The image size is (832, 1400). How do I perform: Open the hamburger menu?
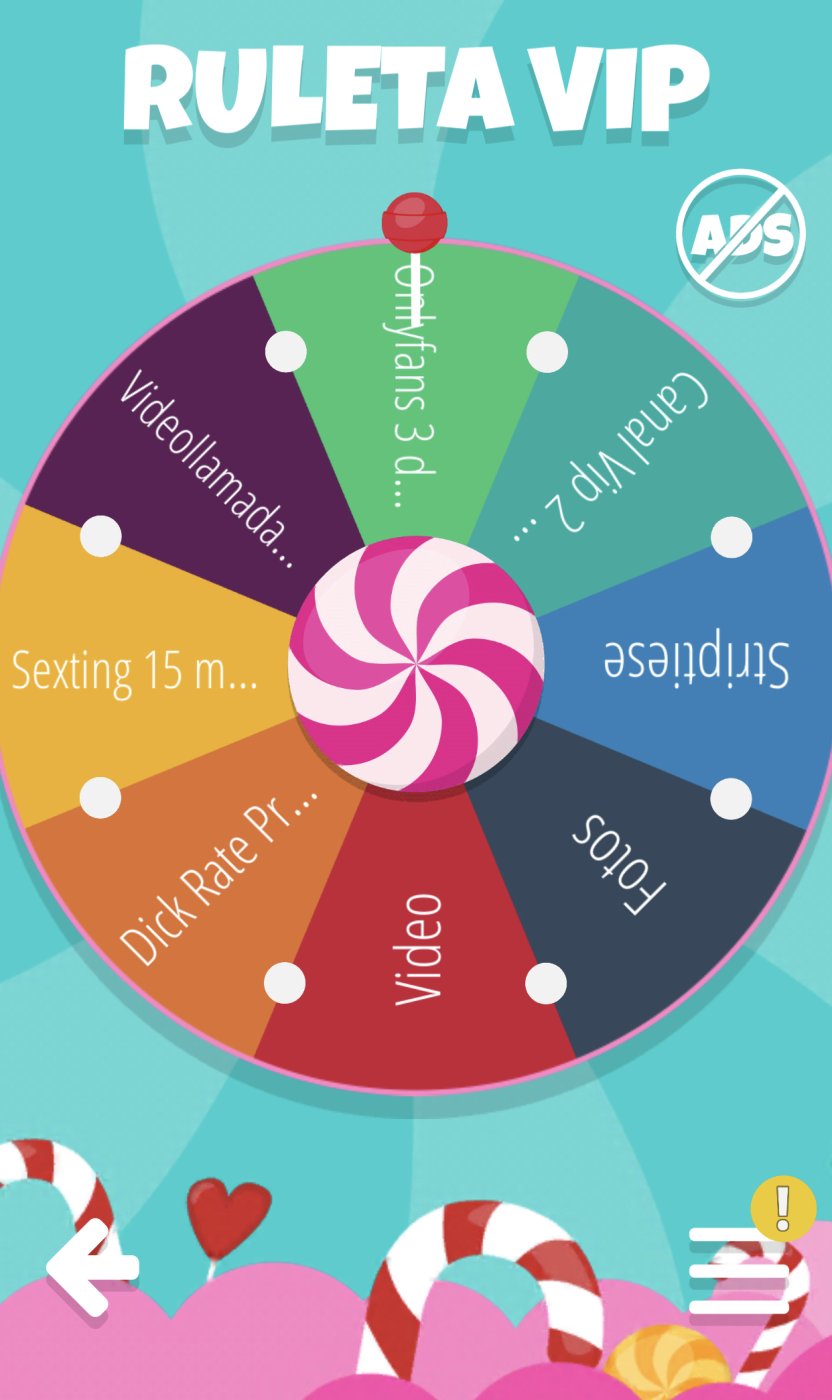click(x=738, y=1270)
